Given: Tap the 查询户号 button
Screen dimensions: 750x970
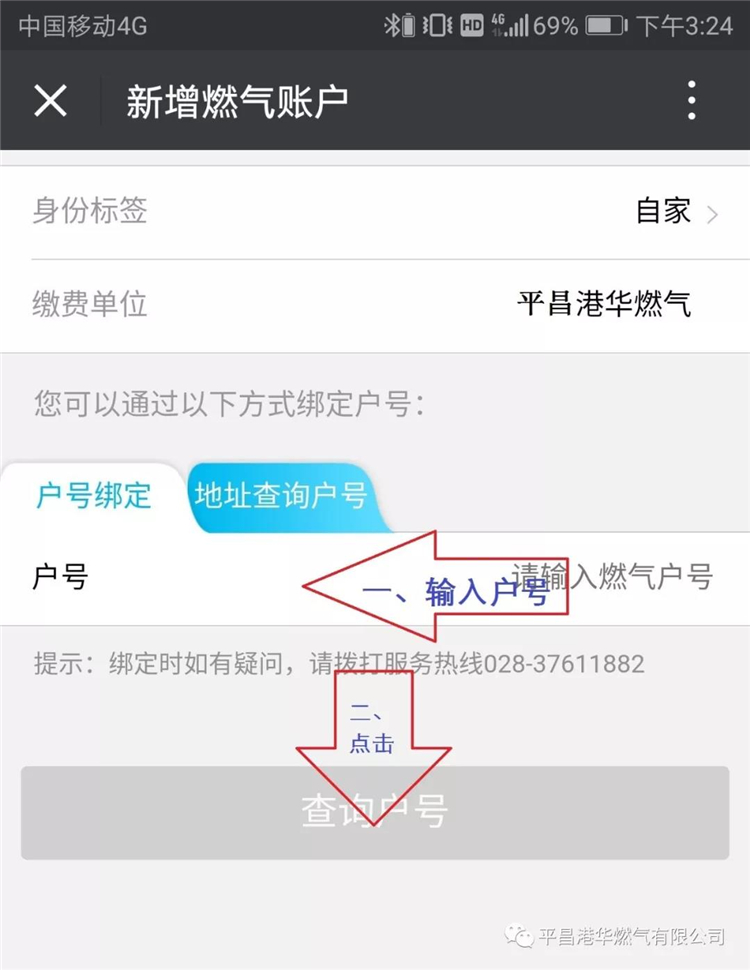Looking at the screenshot, I should (375, 812).
